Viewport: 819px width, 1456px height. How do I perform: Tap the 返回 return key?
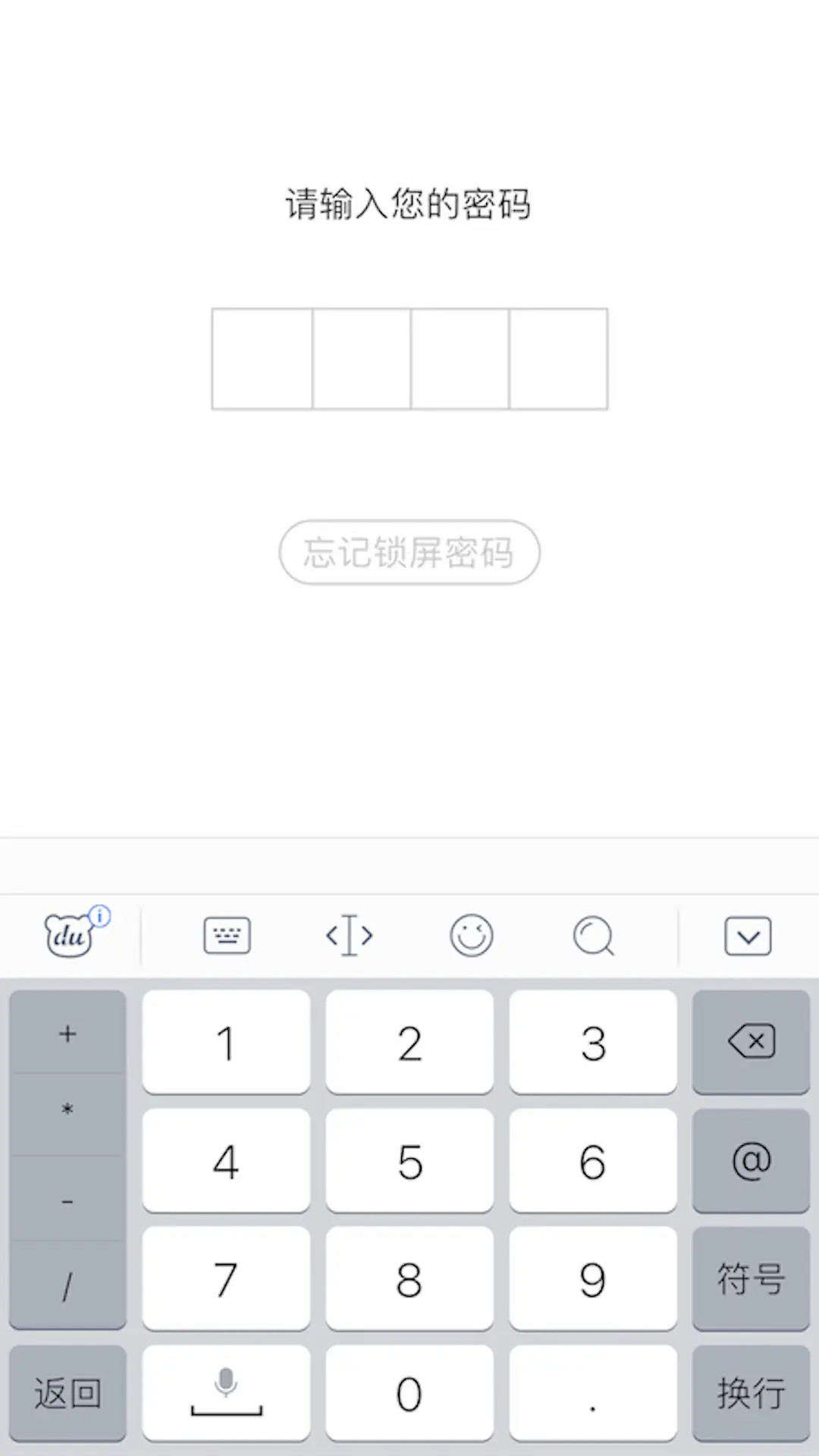(x=67, y=1395)
